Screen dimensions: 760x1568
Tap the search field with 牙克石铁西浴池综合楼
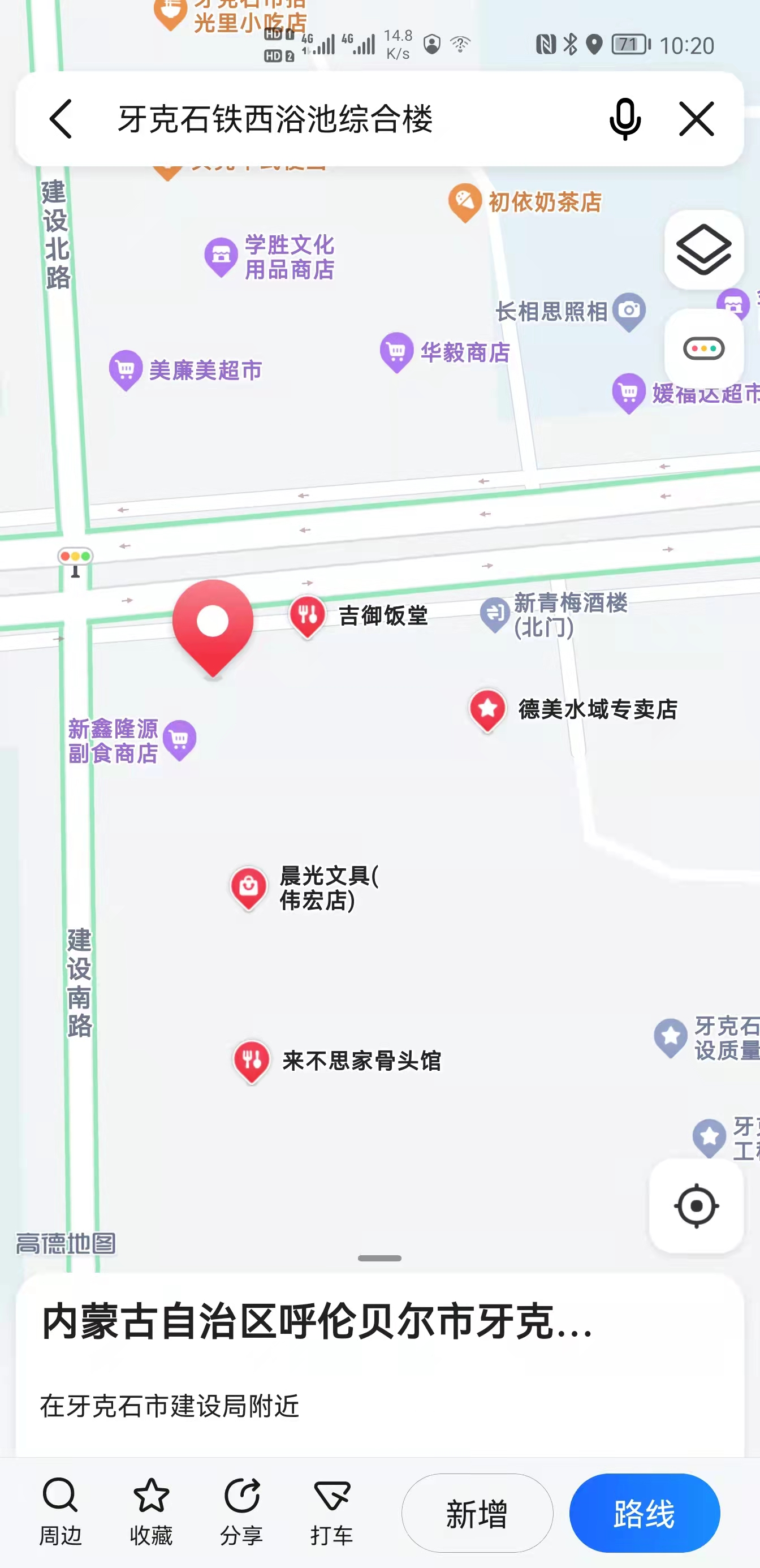[x=341, y=119]
